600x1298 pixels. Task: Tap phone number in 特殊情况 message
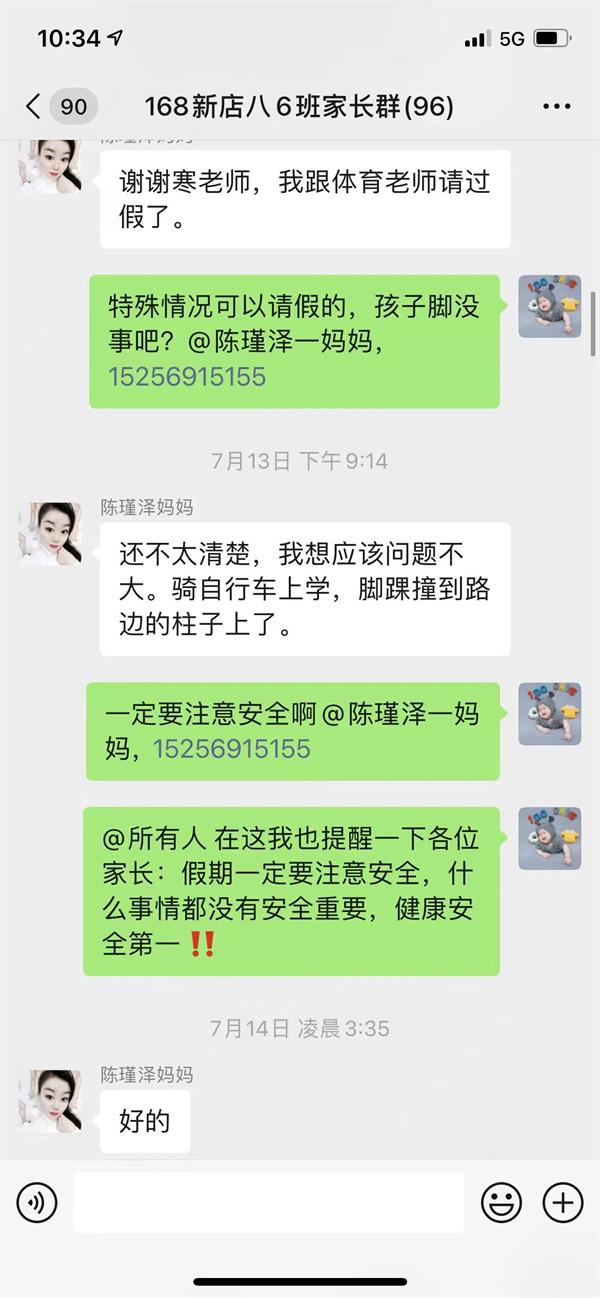tap(187, 376)
